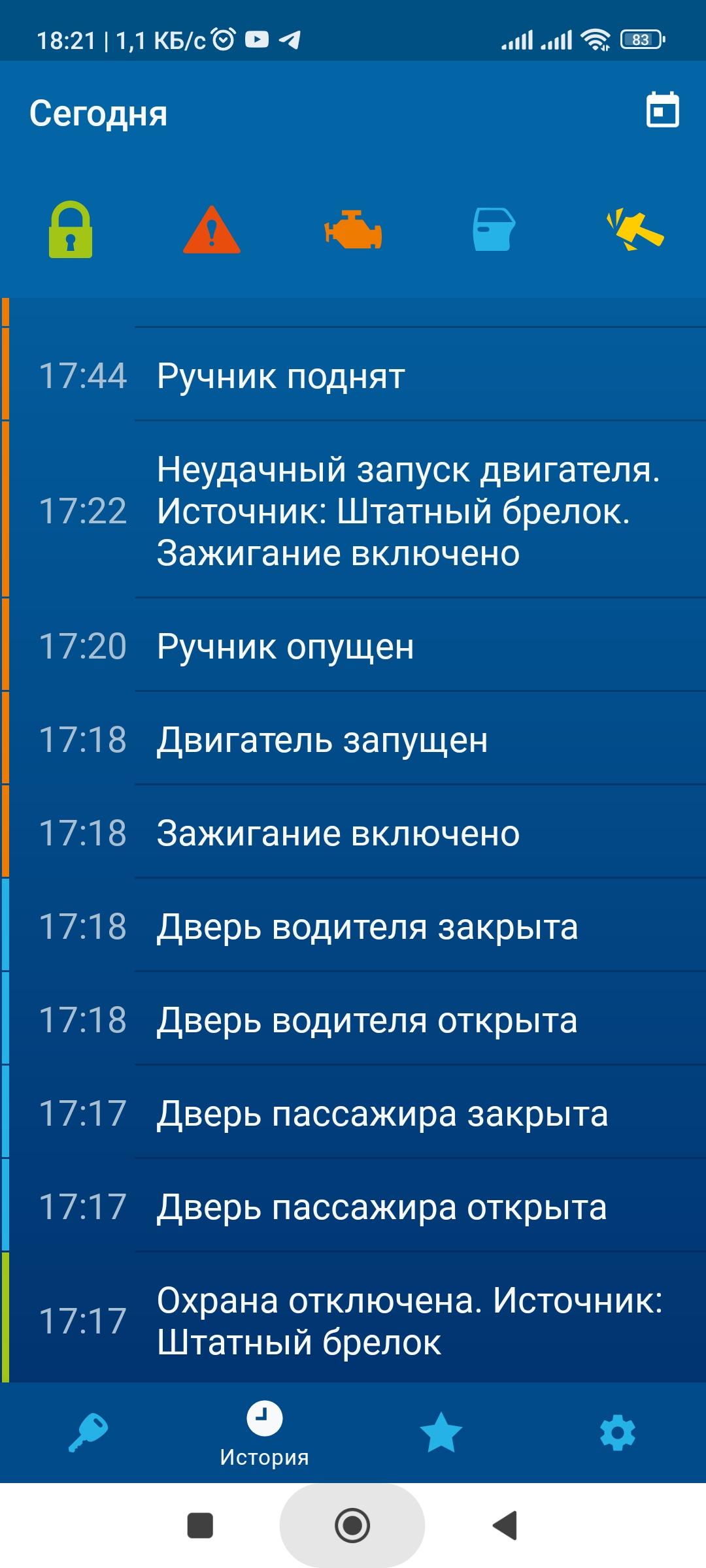This screenshot has height=1568, width=706.
Task: Switch to the key control tab
Action: click(88, 1433)
